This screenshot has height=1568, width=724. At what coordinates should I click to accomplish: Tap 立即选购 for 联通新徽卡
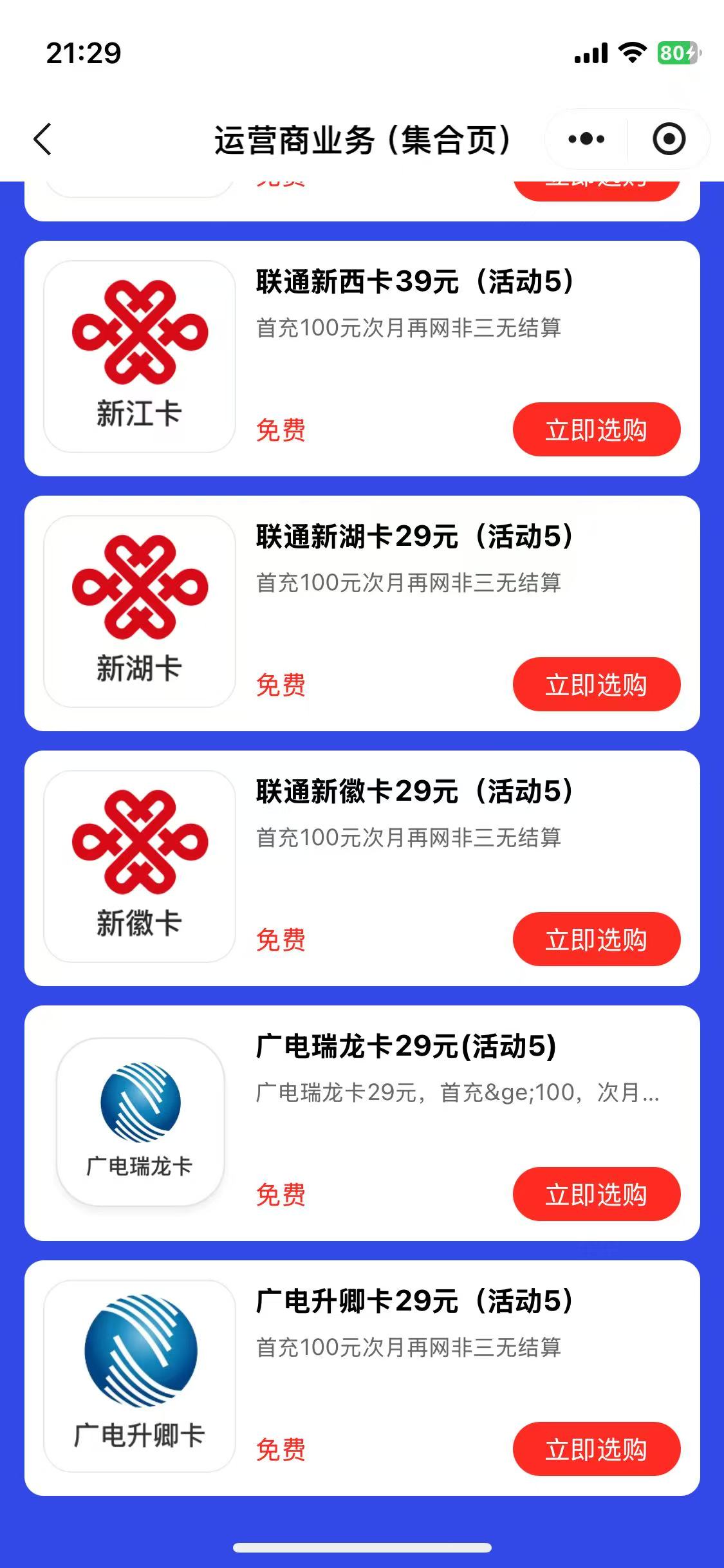coord(597,940)
